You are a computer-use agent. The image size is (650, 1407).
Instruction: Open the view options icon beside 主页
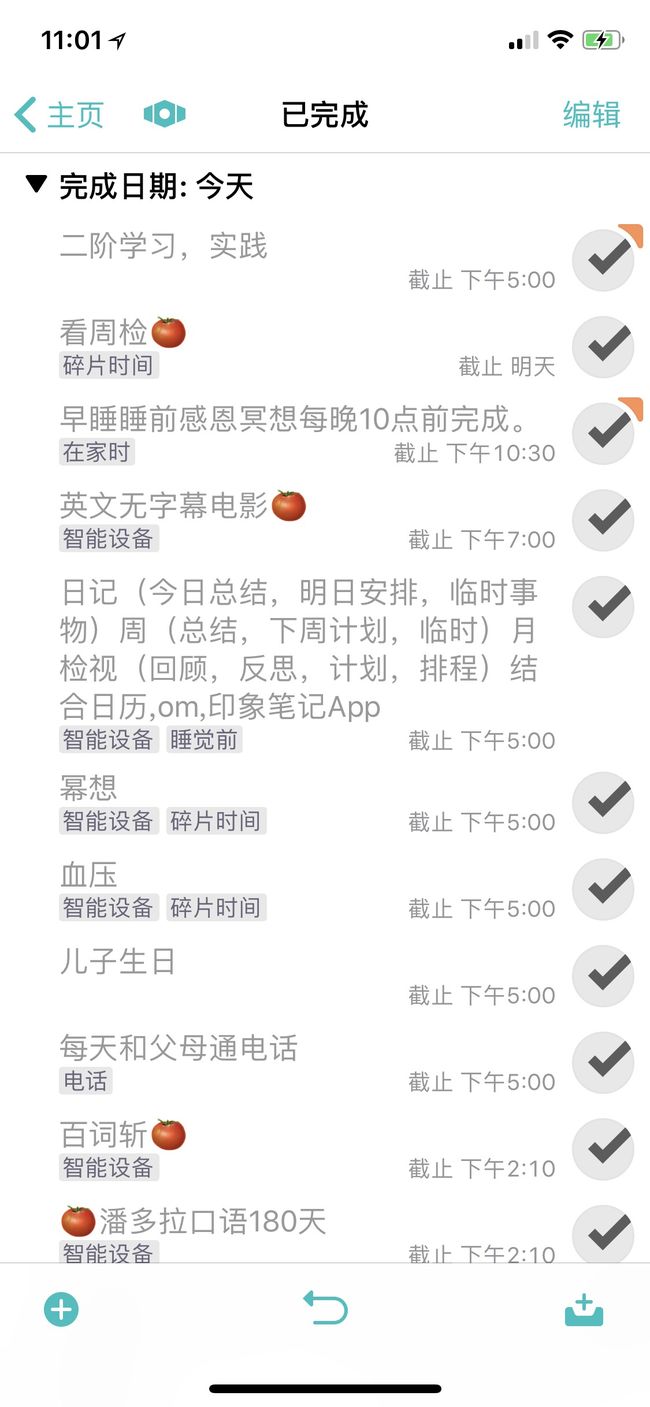tap(165, 114)
